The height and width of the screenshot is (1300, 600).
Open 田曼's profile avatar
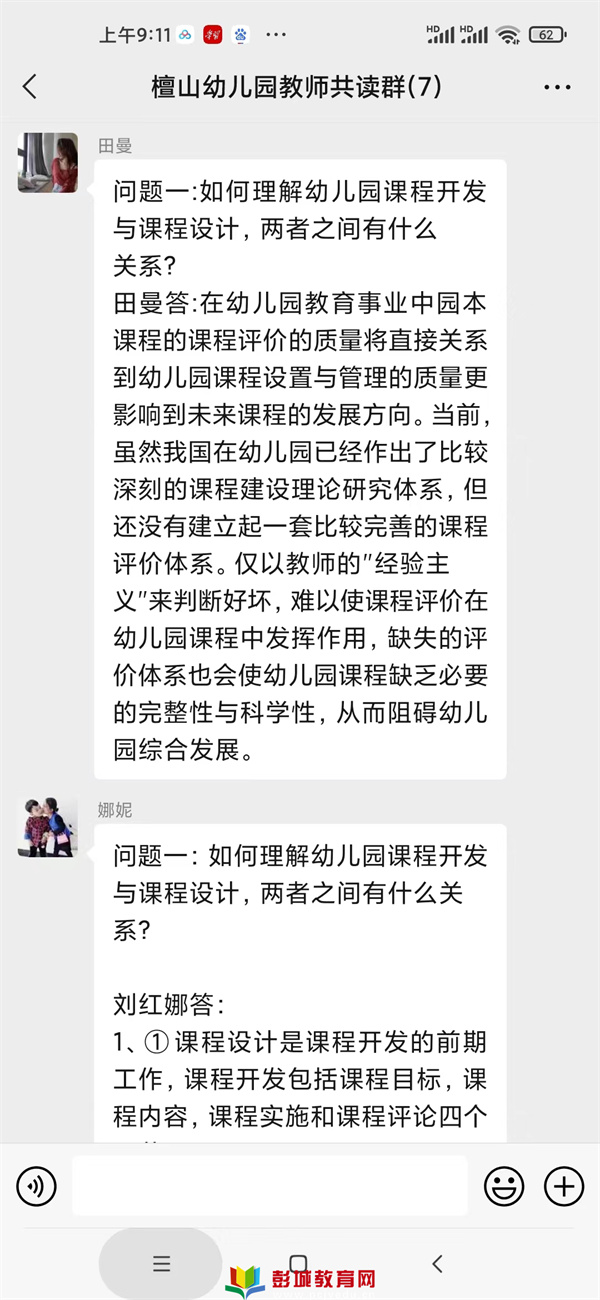pos(48,162)
